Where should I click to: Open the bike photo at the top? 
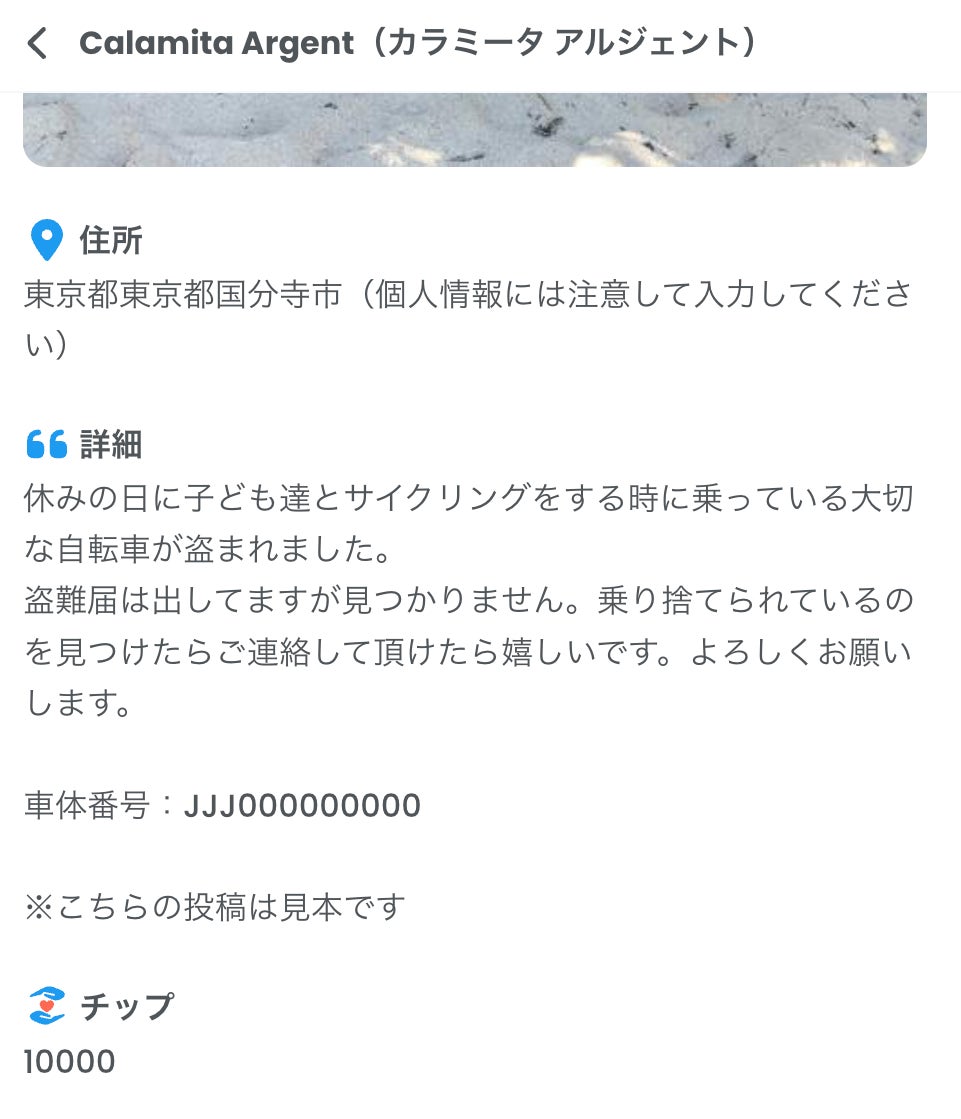pyautogui.click(x=475, y=129)
